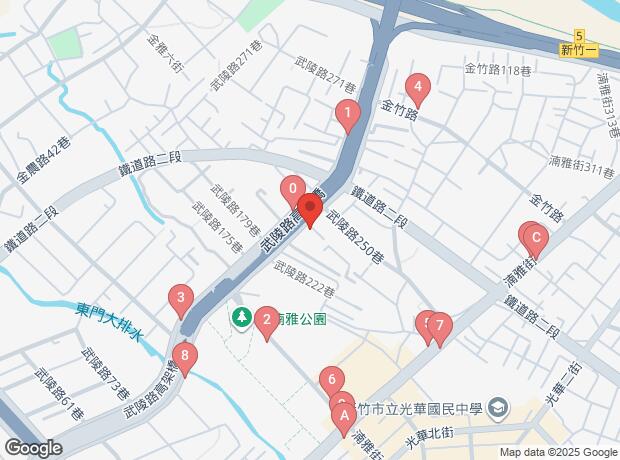Open map marker number 6
620x460 pixels.
coord(330,380)
